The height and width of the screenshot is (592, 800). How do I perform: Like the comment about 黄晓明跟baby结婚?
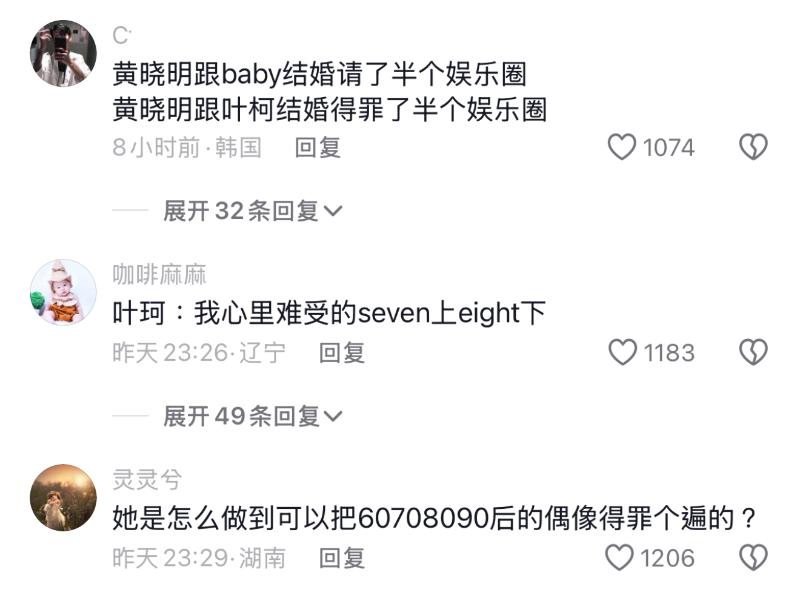tap(623, 148)
